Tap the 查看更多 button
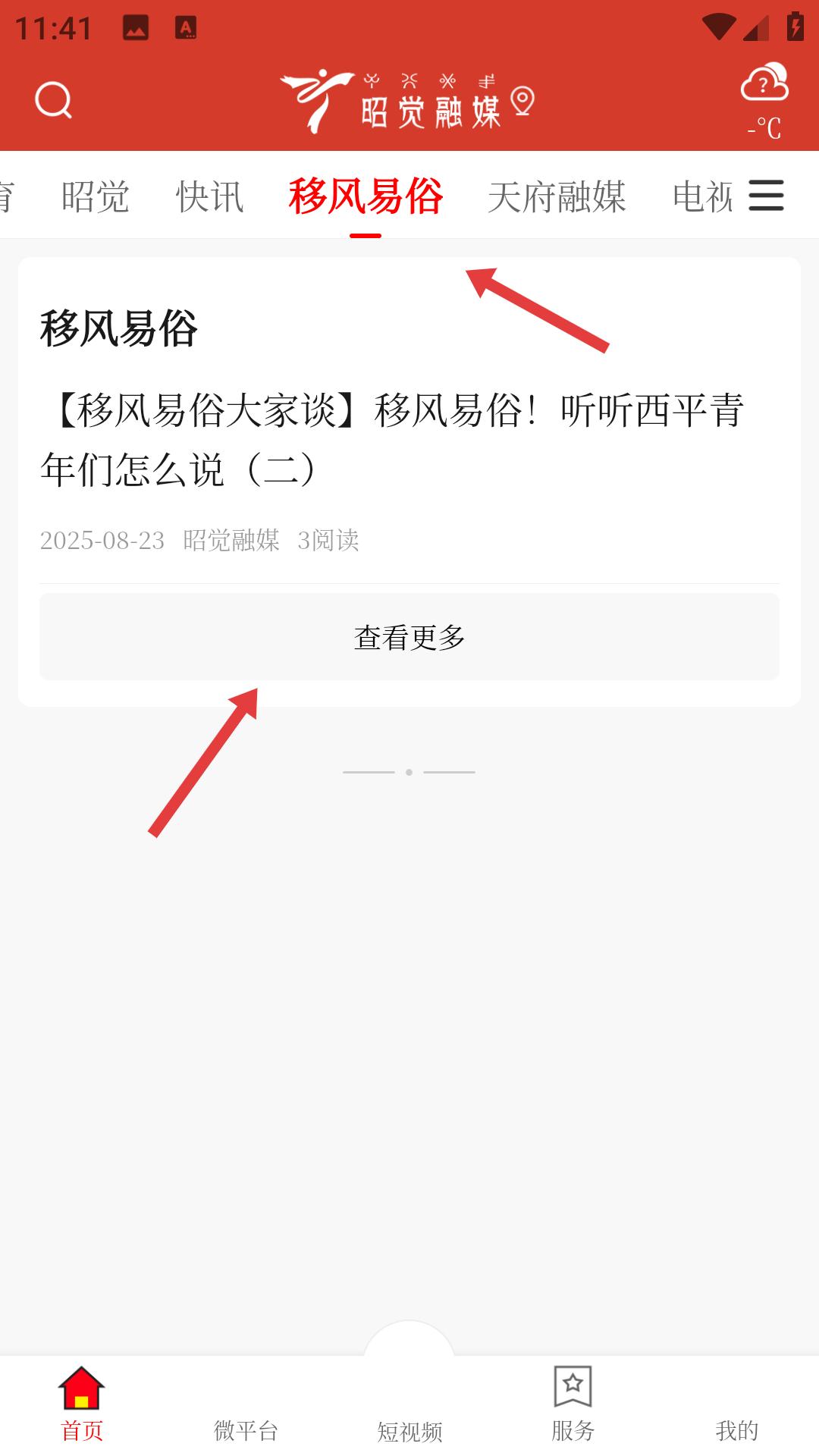This screenshot has height=1456, width=819. (x=409, y=637)
